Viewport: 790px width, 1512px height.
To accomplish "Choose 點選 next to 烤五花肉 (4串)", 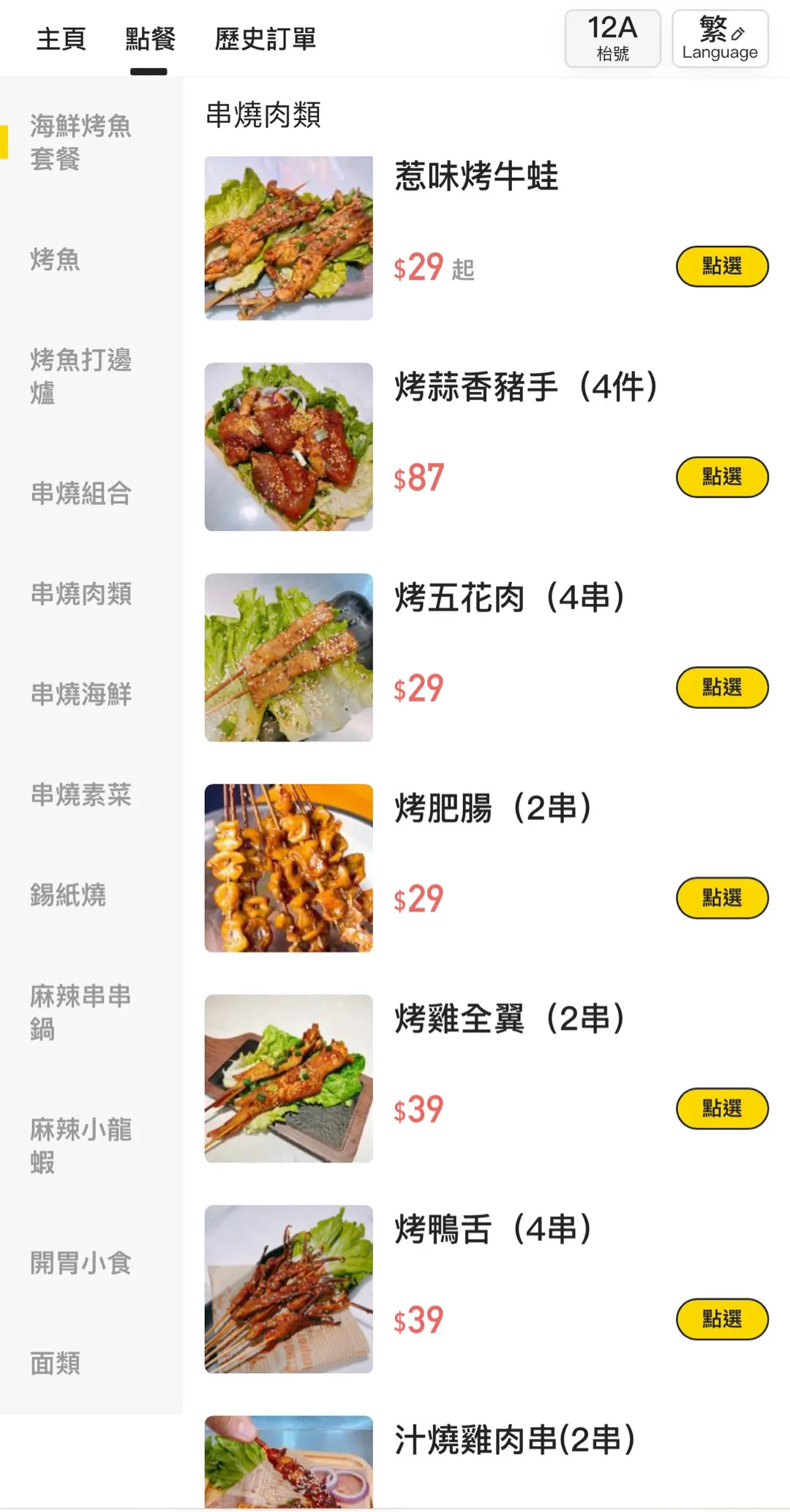I will [x=721, y=688].
